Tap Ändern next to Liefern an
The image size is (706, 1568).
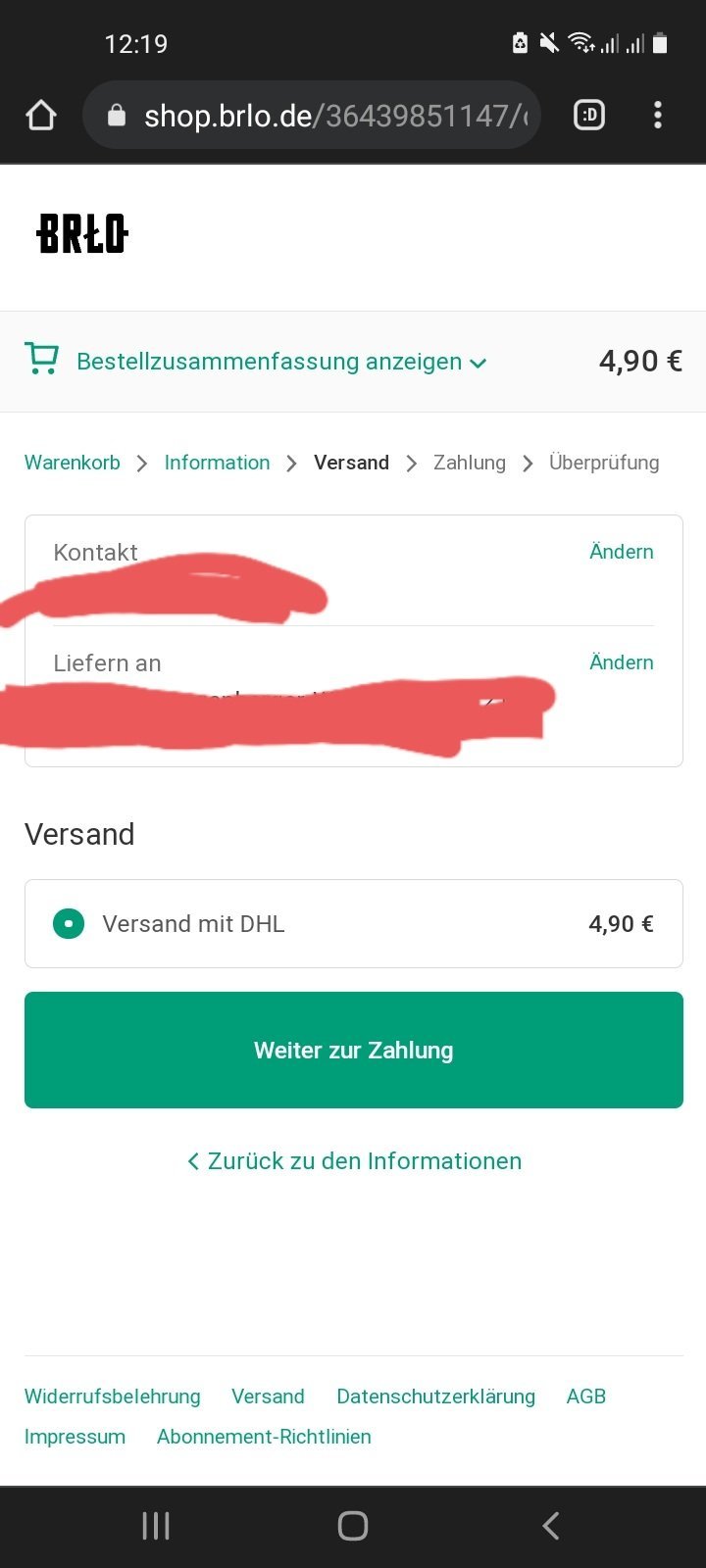(x=622, y=662)
